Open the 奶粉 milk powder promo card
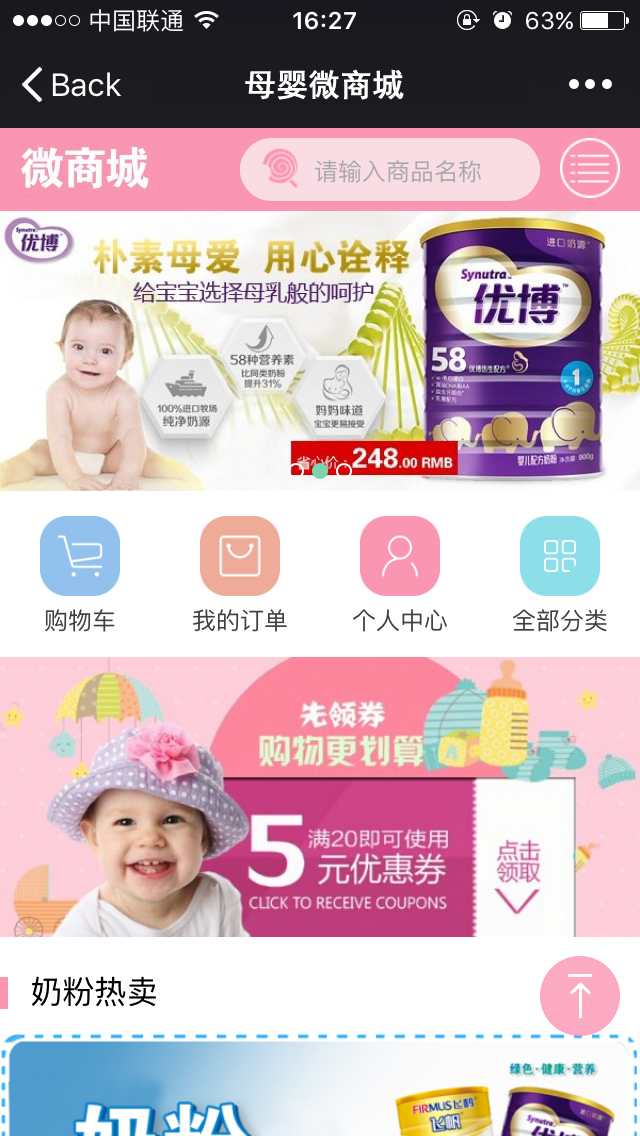This screenshot has width=640, height=1136. 320,1090
